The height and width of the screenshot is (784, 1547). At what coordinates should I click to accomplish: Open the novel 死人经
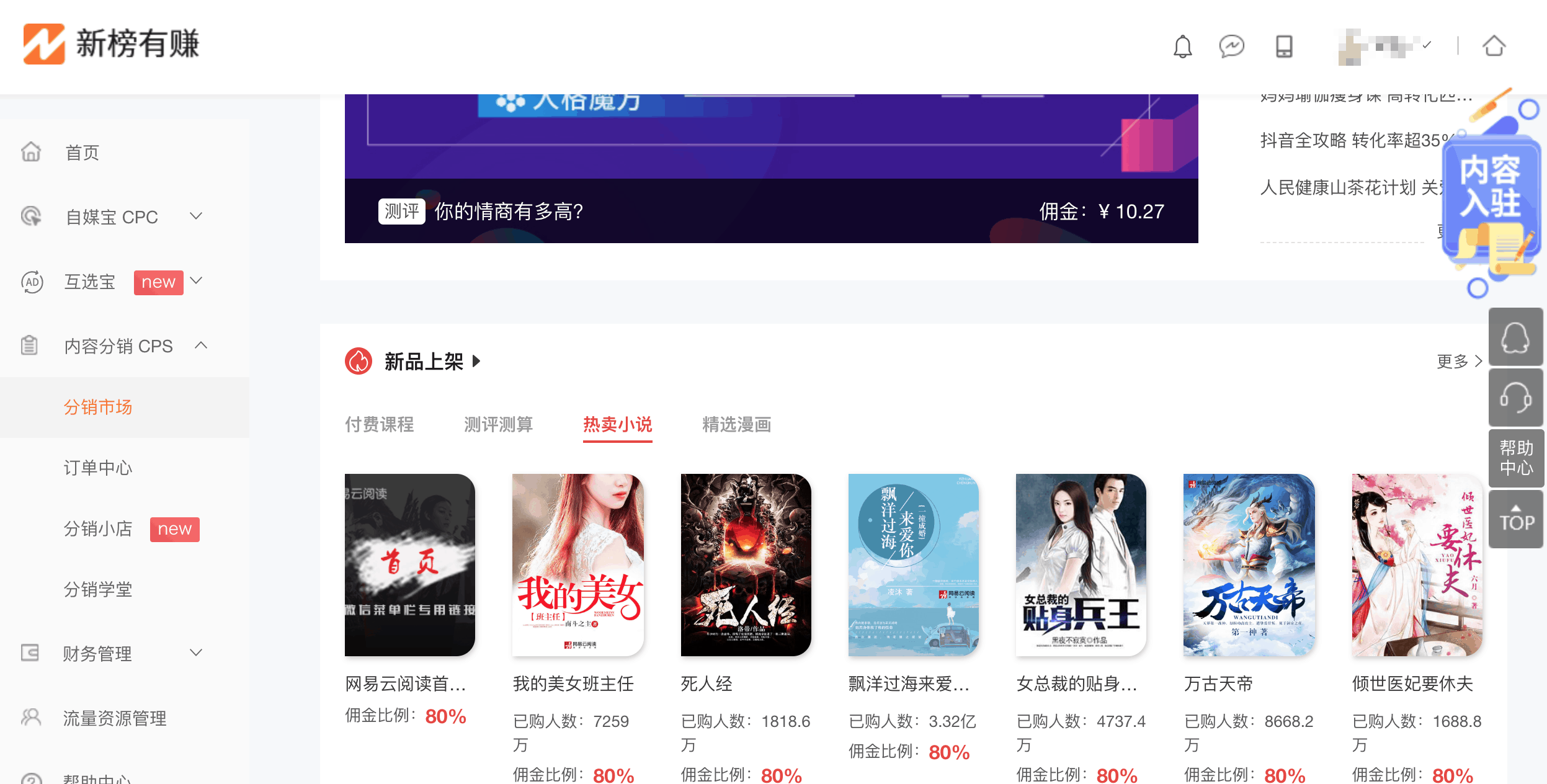(x=746, y=564)
